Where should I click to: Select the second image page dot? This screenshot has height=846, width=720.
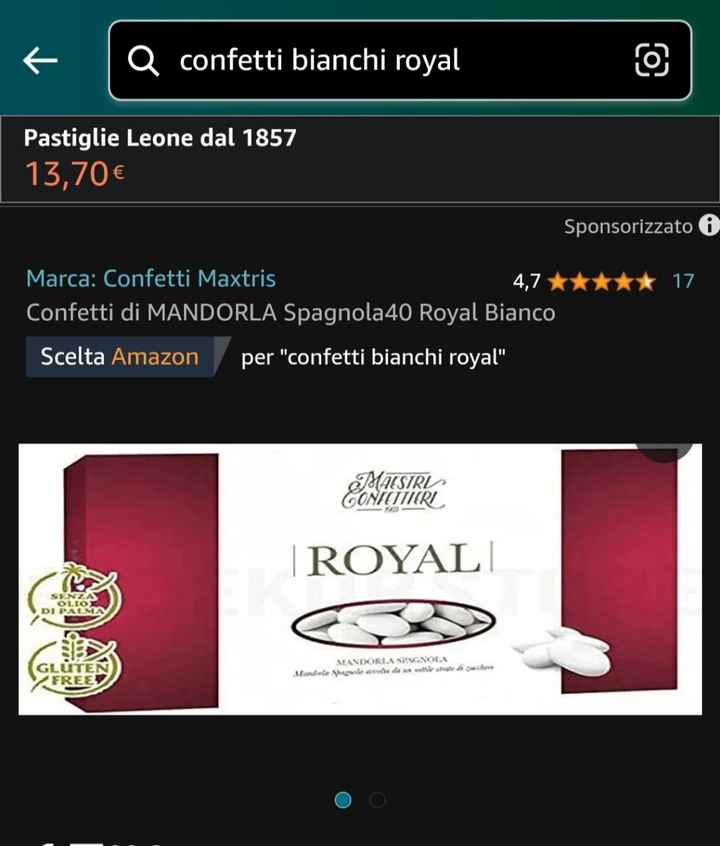pyautogui.click(x=377, y=799)
